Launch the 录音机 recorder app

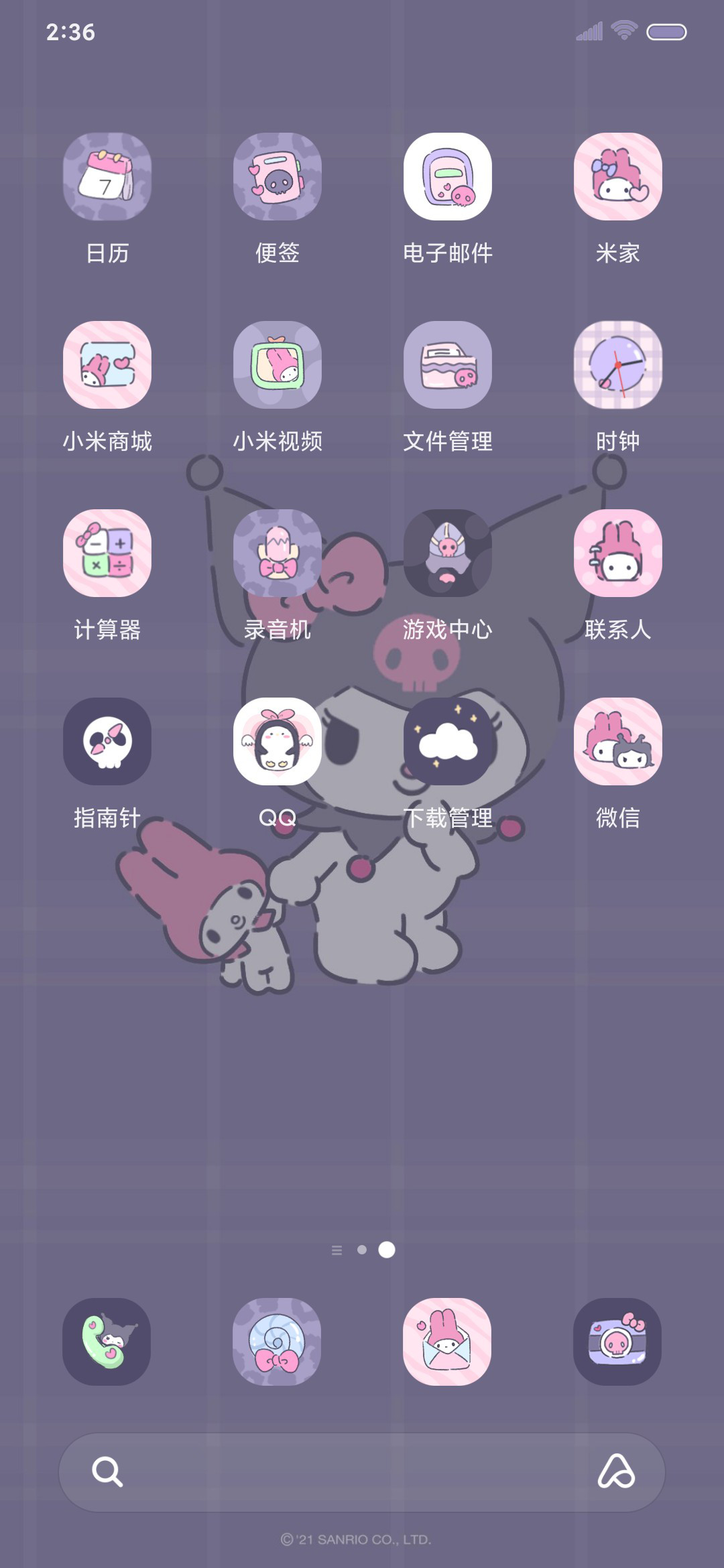pos(278,553)
